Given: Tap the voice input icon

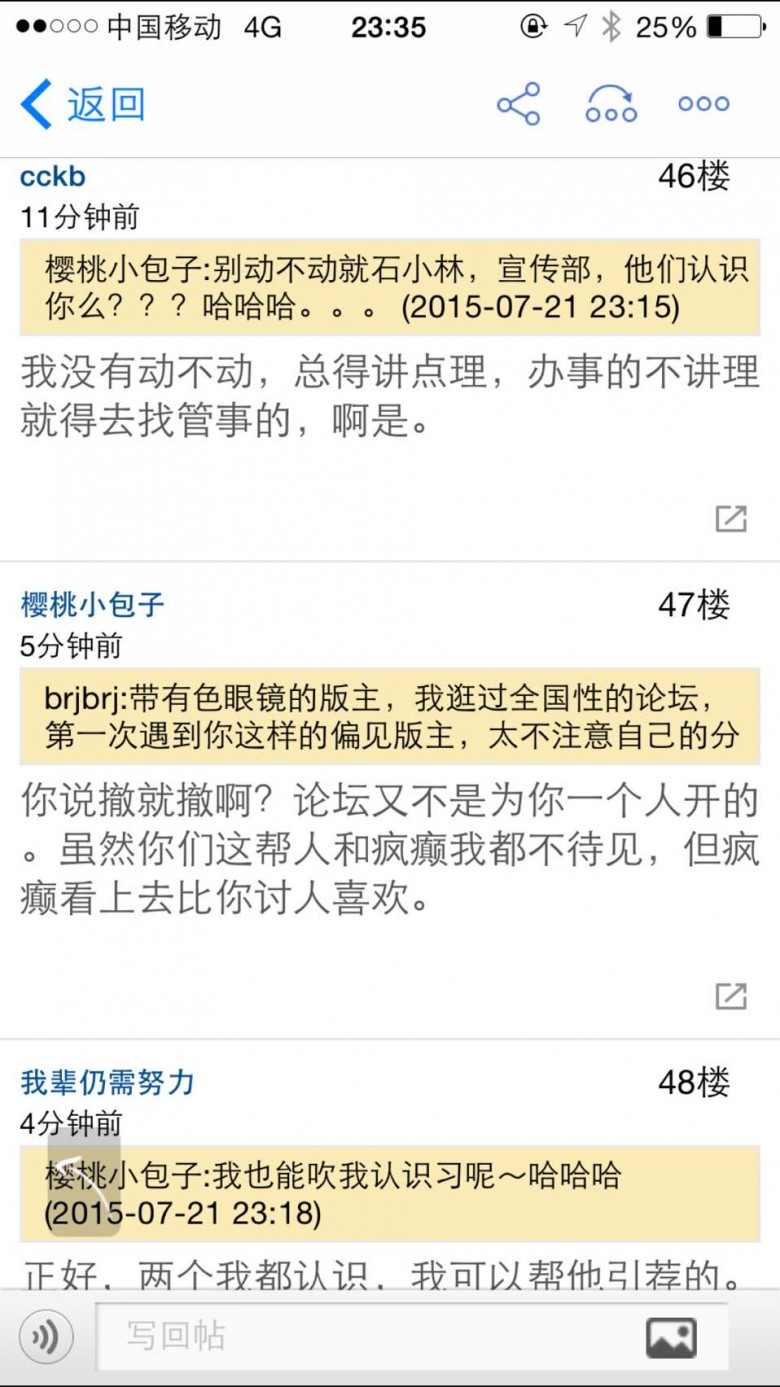Looking at the screenshot, I should (x=46, y=1337).
